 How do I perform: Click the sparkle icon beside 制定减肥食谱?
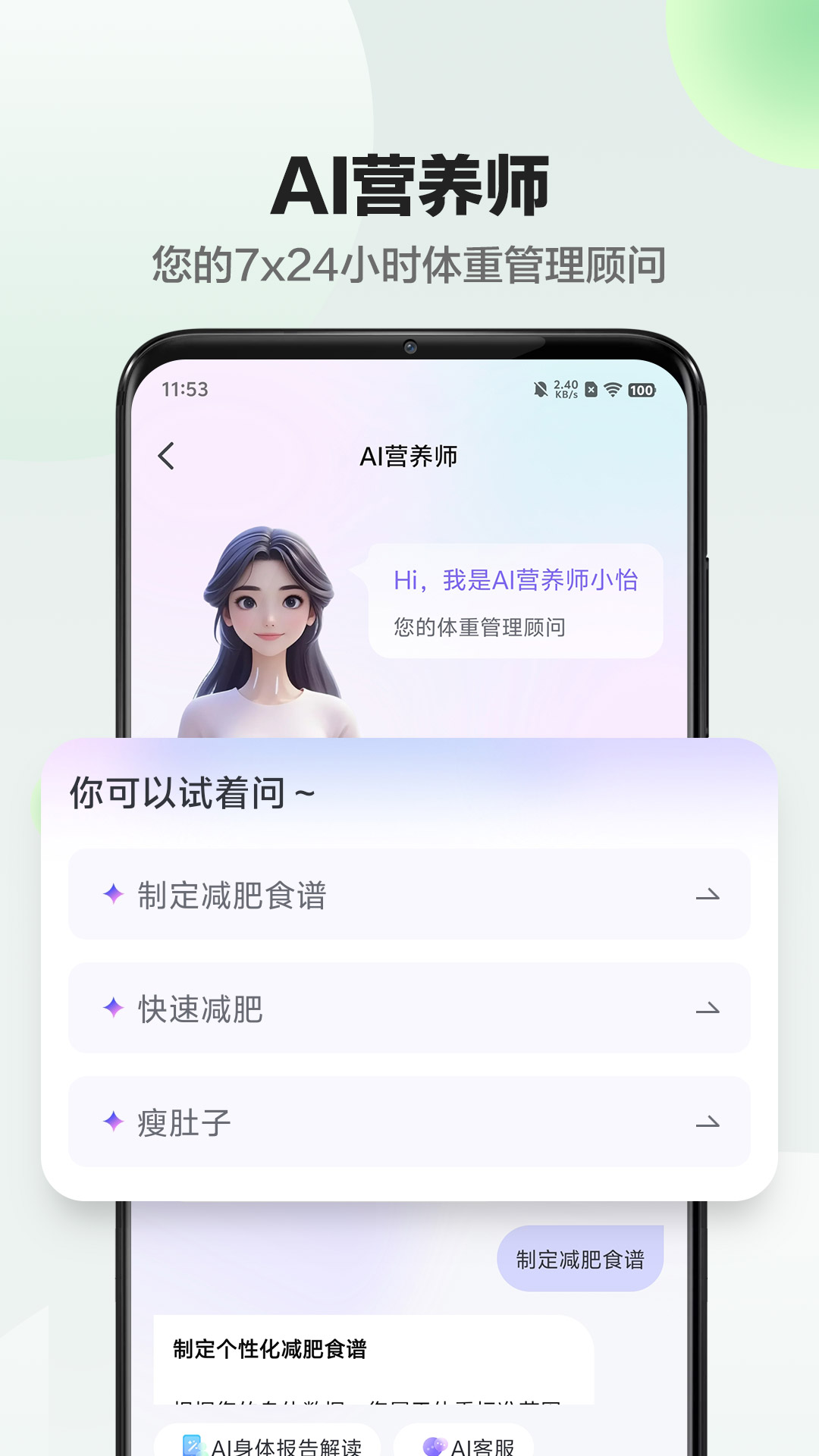(112, 893)
